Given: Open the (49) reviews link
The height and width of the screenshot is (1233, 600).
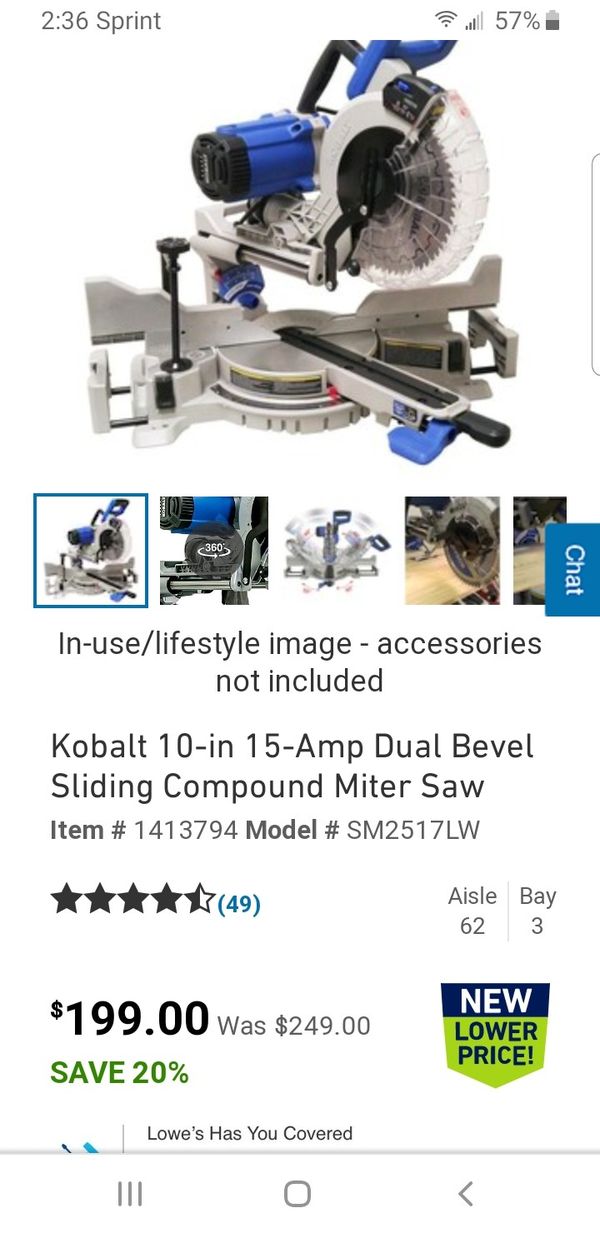Looking at the screenshot, I should [239, 904].
